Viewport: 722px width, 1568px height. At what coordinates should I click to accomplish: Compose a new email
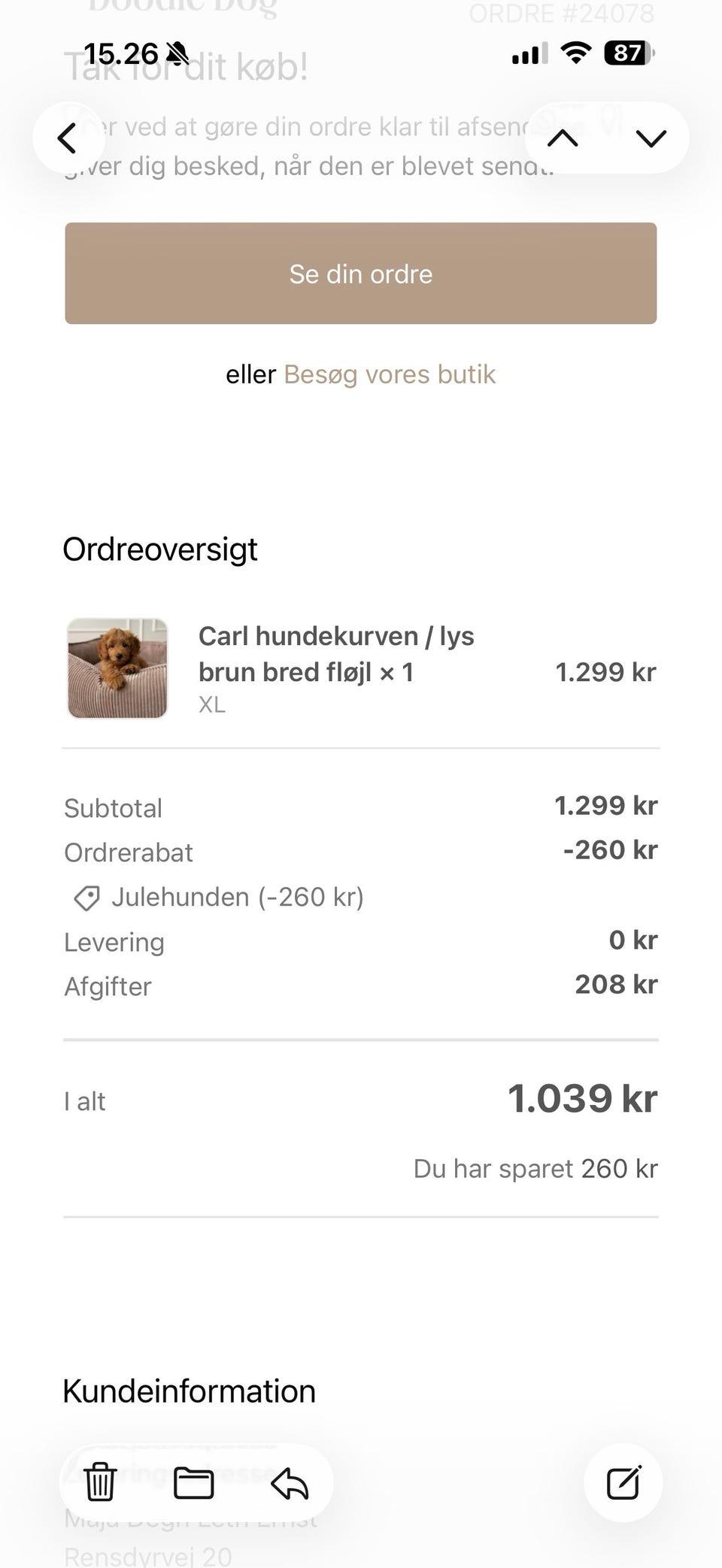(623, 1482)
